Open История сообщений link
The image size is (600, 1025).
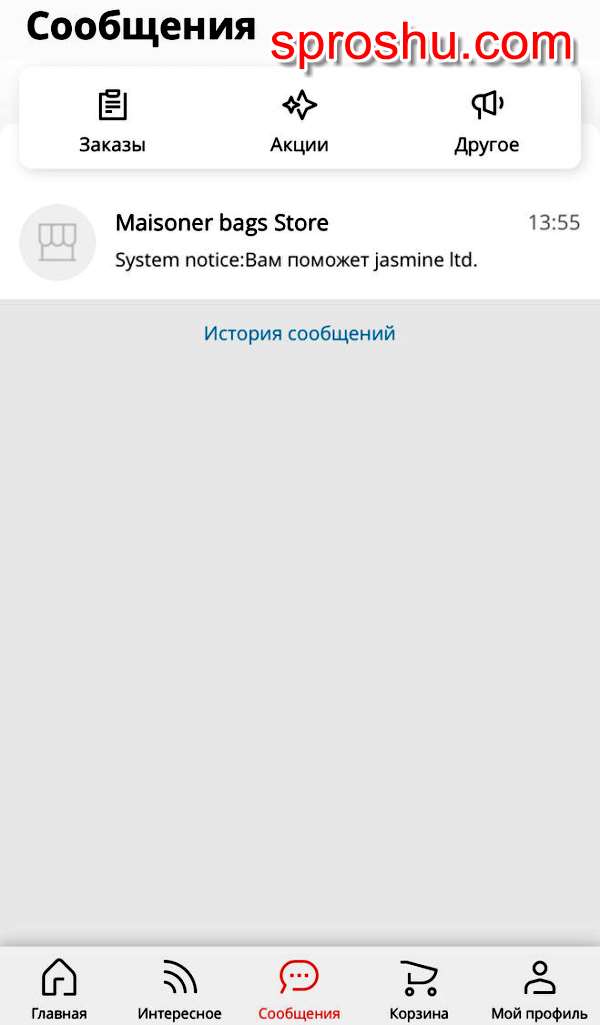point(299,333)
